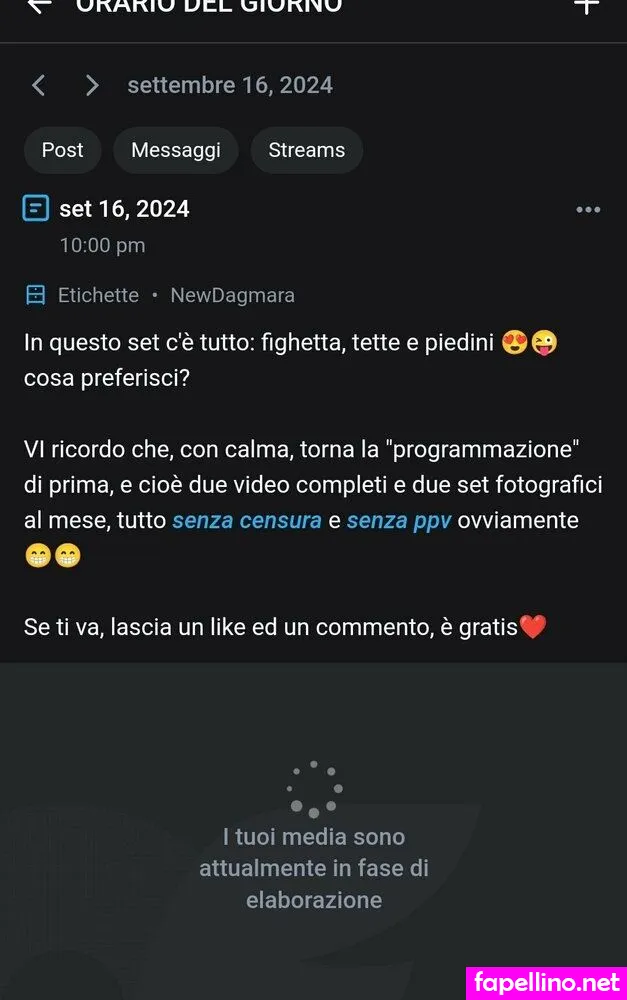Go back from Orario del giorno

tap(38, 6)
